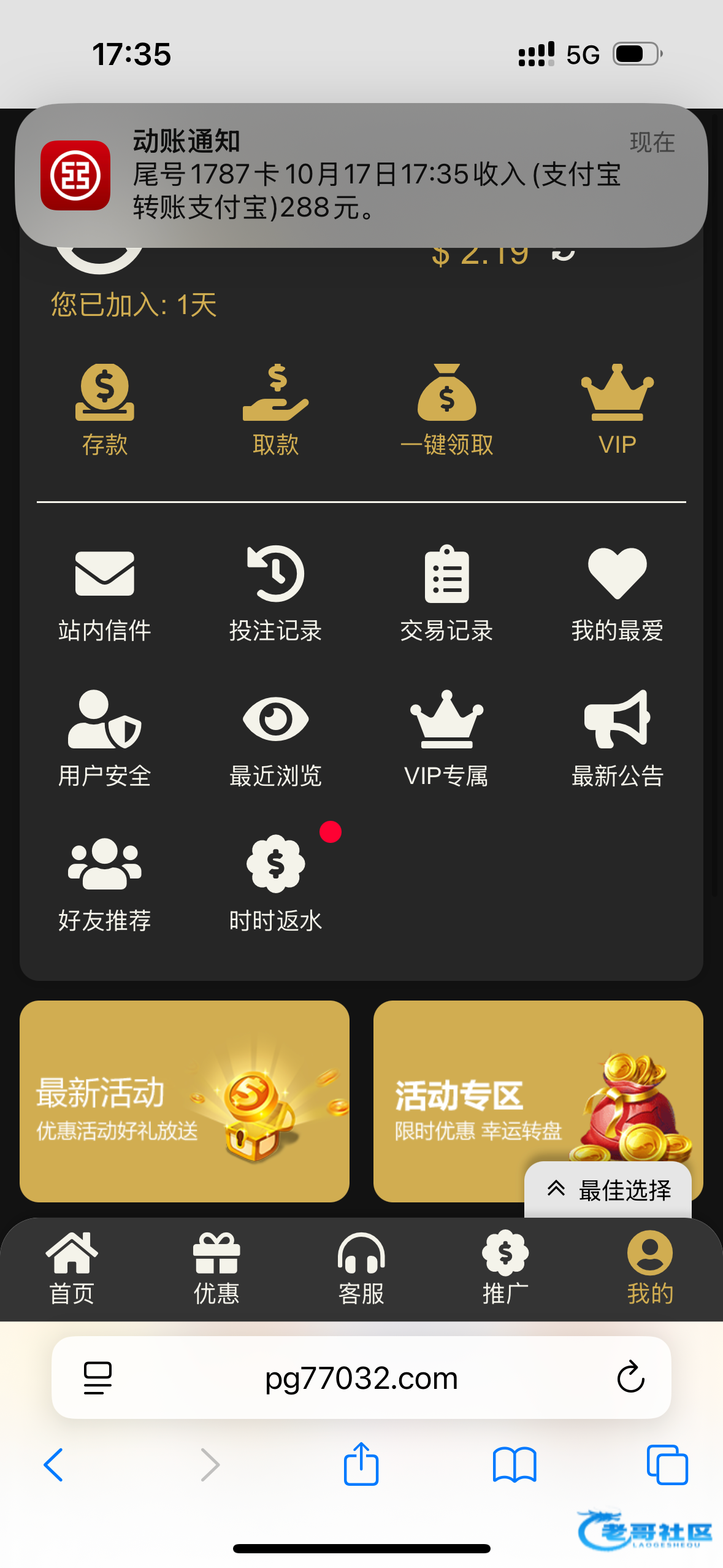
Task: Open VIP专属 section
Action: (446, 739)
